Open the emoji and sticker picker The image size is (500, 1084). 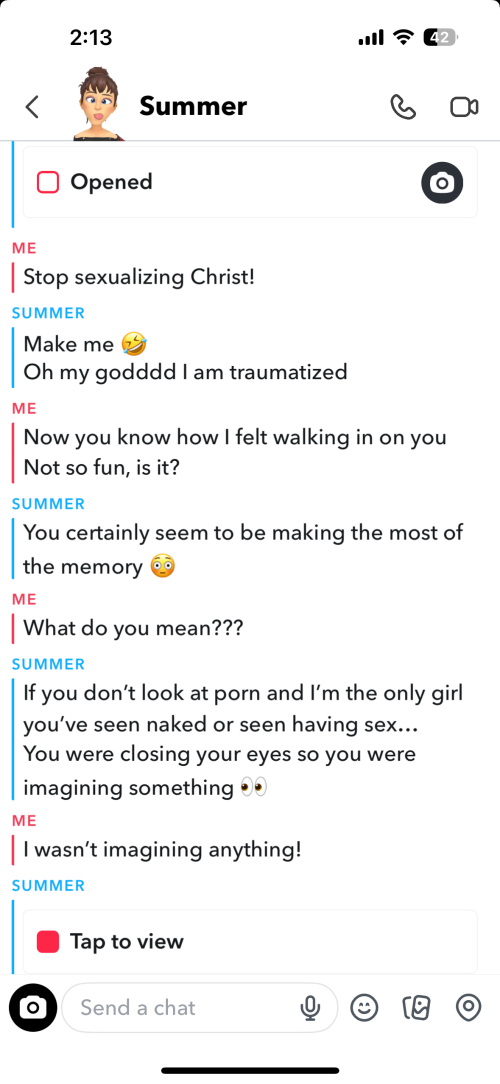(x=364, y=1008)
